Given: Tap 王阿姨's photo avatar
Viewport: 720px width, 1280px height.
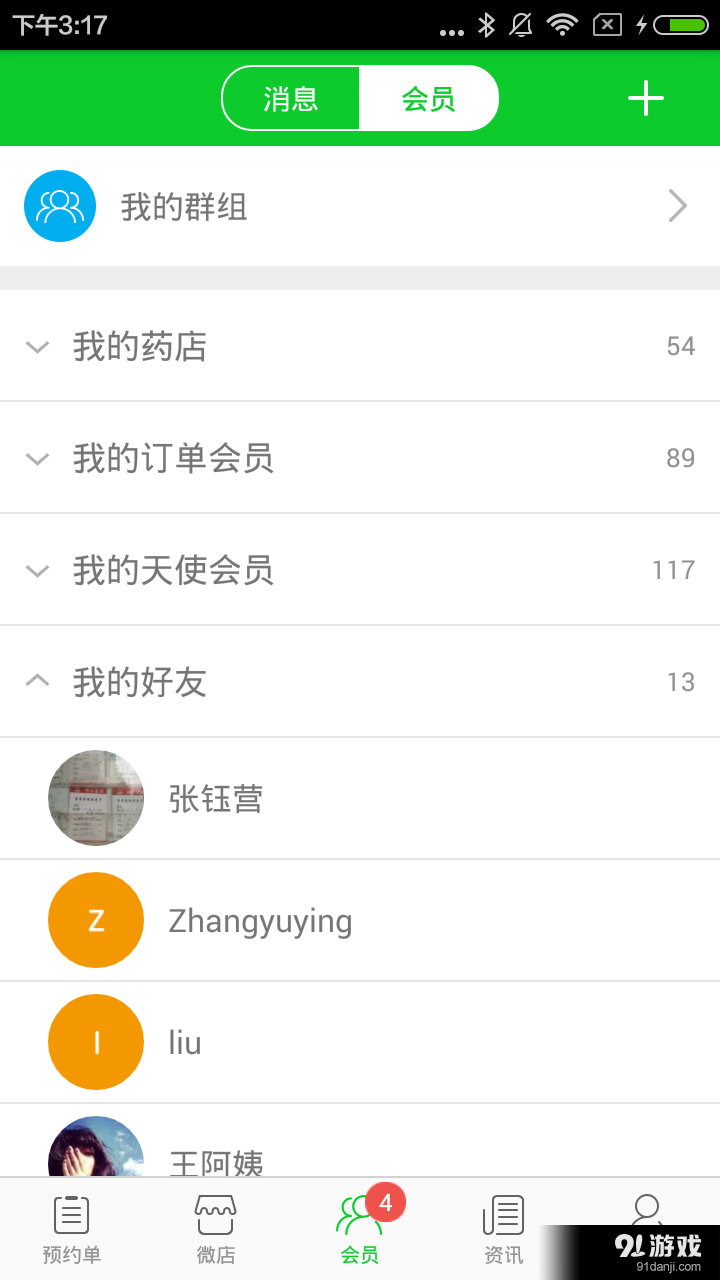Looking at the screenshot, I should pyautogui.click(x=95, y=1150).
